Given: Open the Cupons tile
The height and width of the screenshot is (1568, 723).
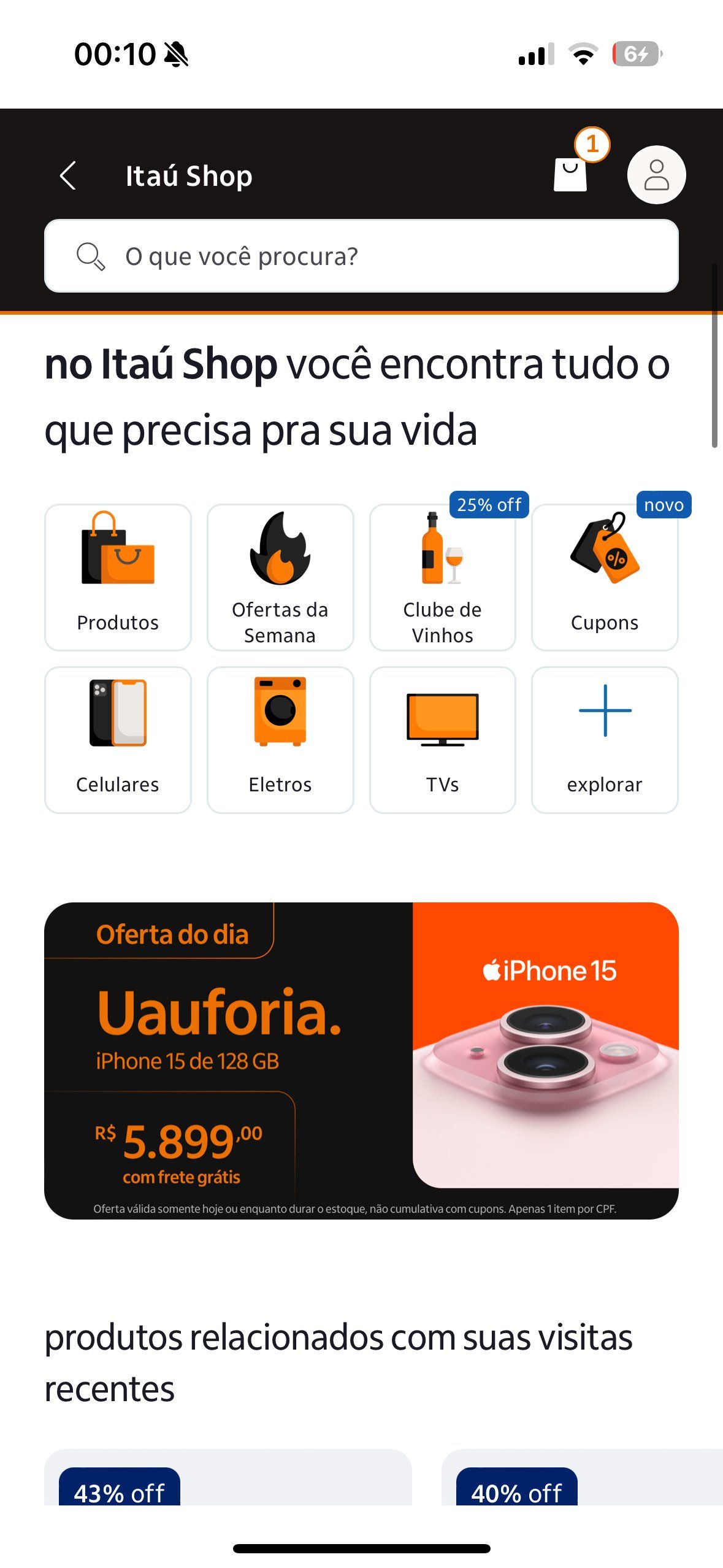Looking at the screenshot, I should pos(605,577).
